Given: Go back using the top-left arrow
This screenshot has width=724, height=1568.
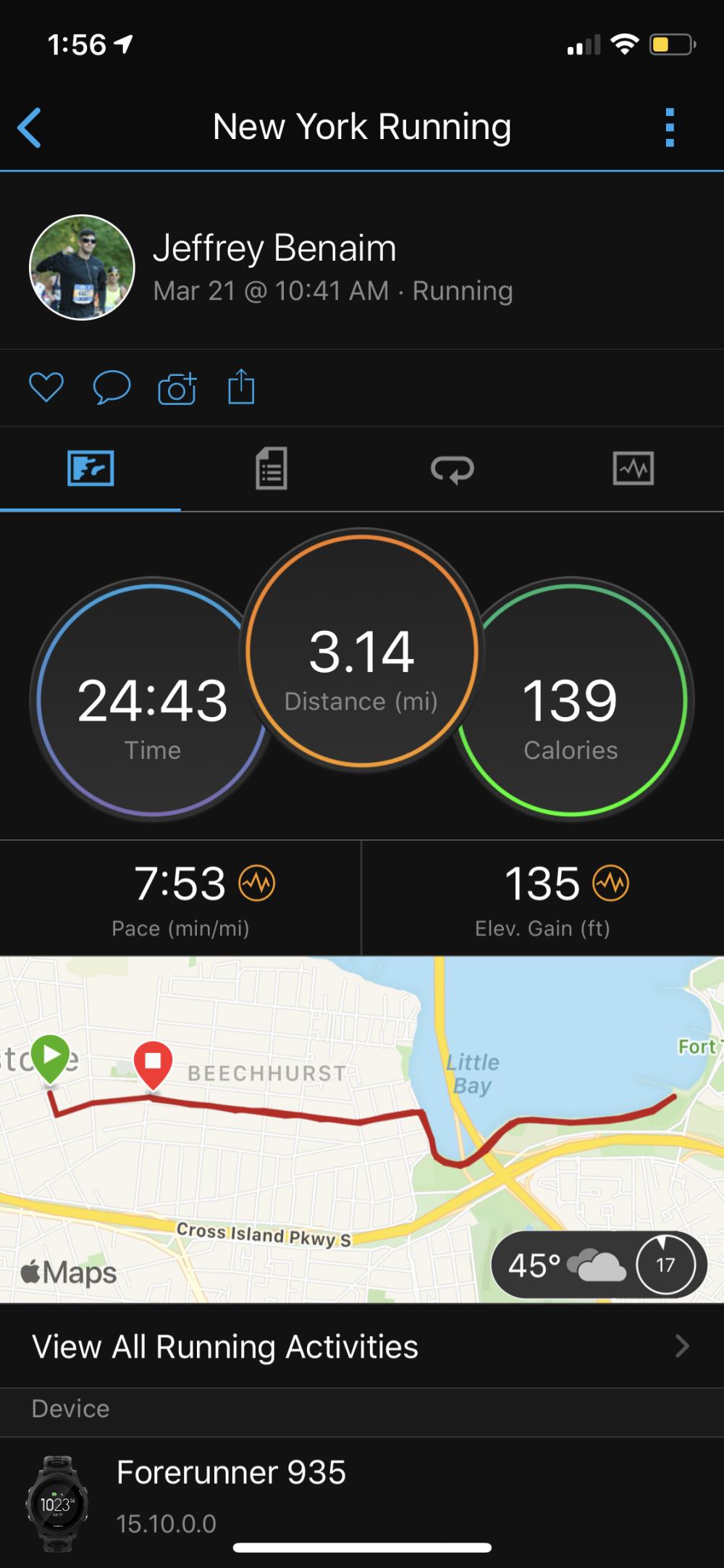Looking at the screenshot, I should tap(30, 128).
